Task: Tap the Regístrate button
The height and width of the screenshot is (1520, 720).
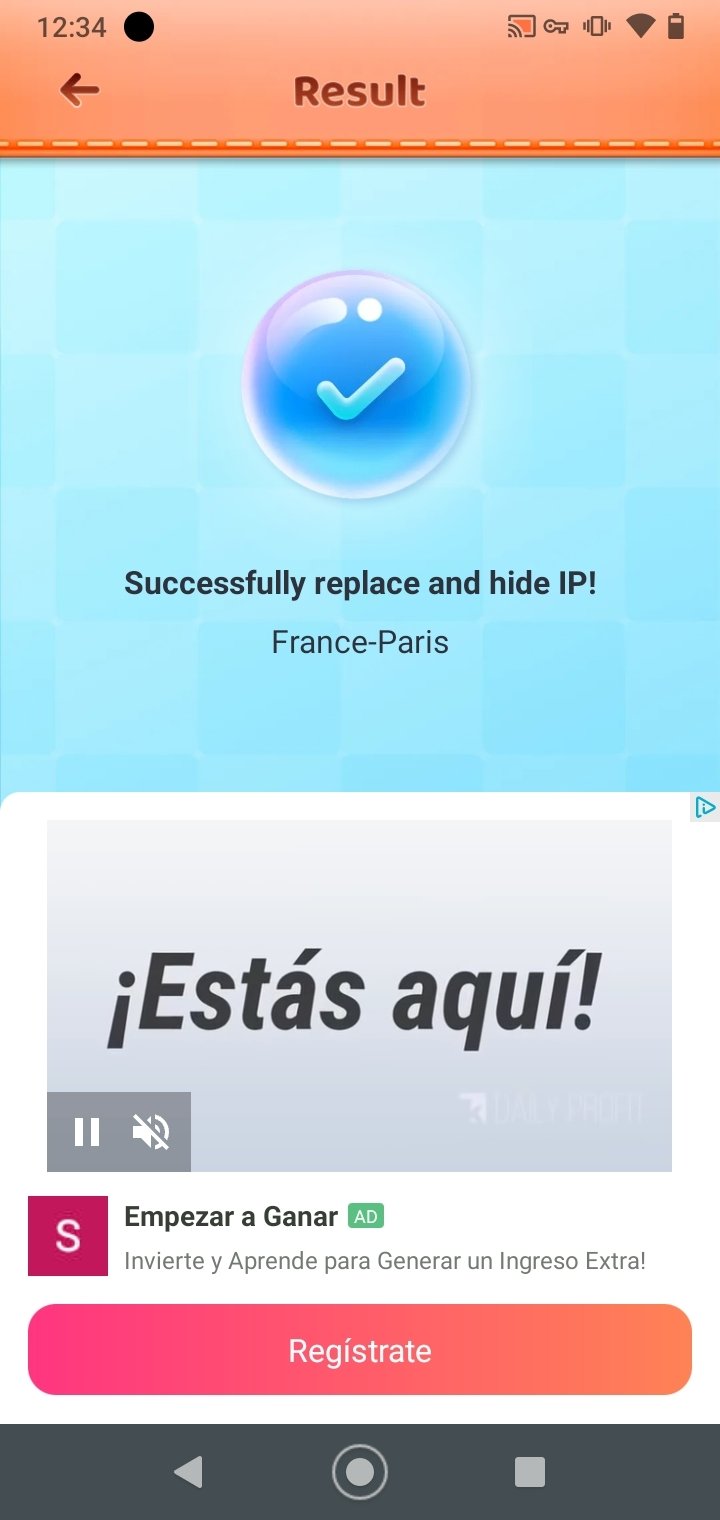Action: (360, 1350)
